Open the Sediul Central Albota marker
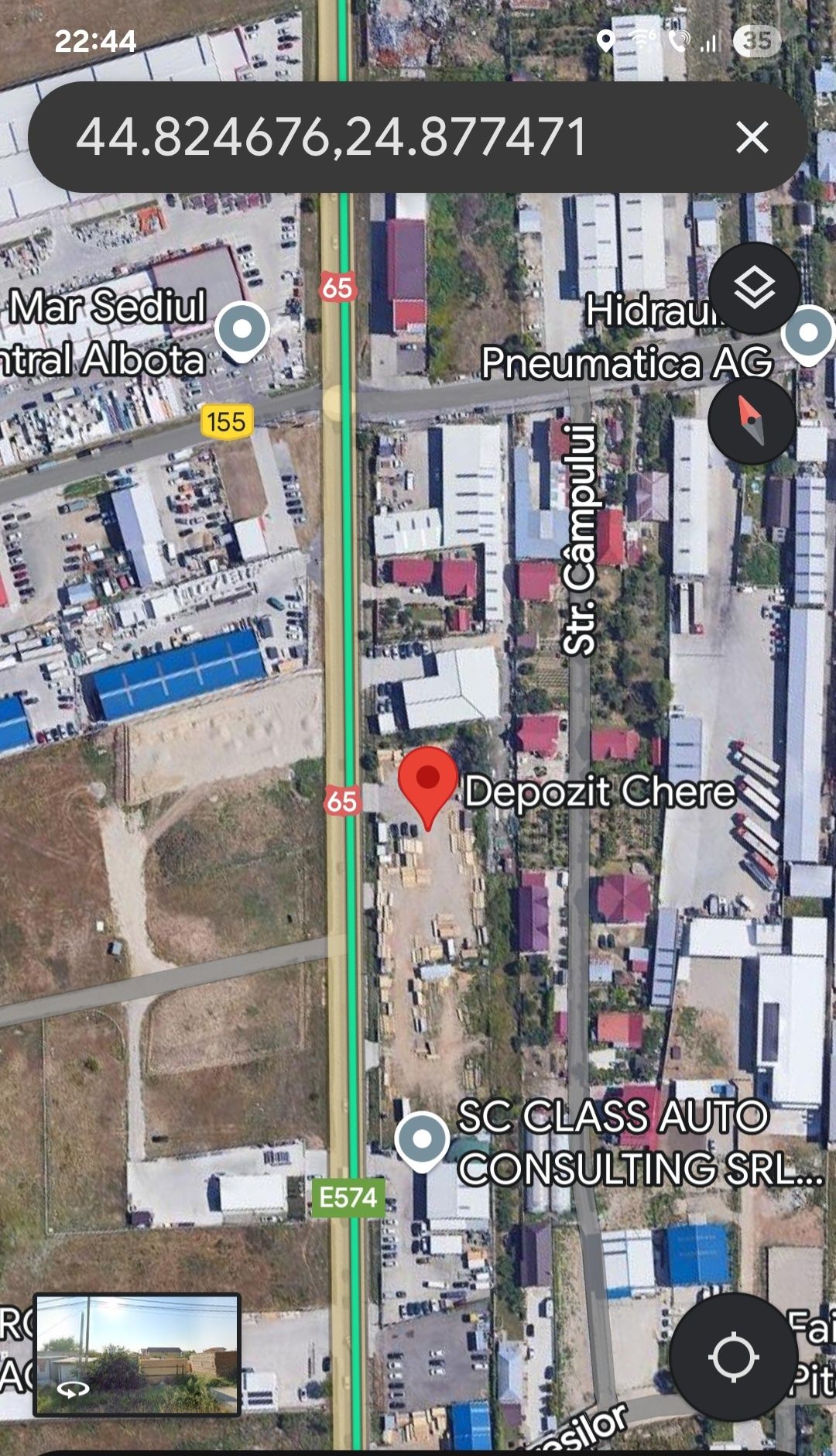The height and width of the screenshot is (1456, 836). pos(242,331)
